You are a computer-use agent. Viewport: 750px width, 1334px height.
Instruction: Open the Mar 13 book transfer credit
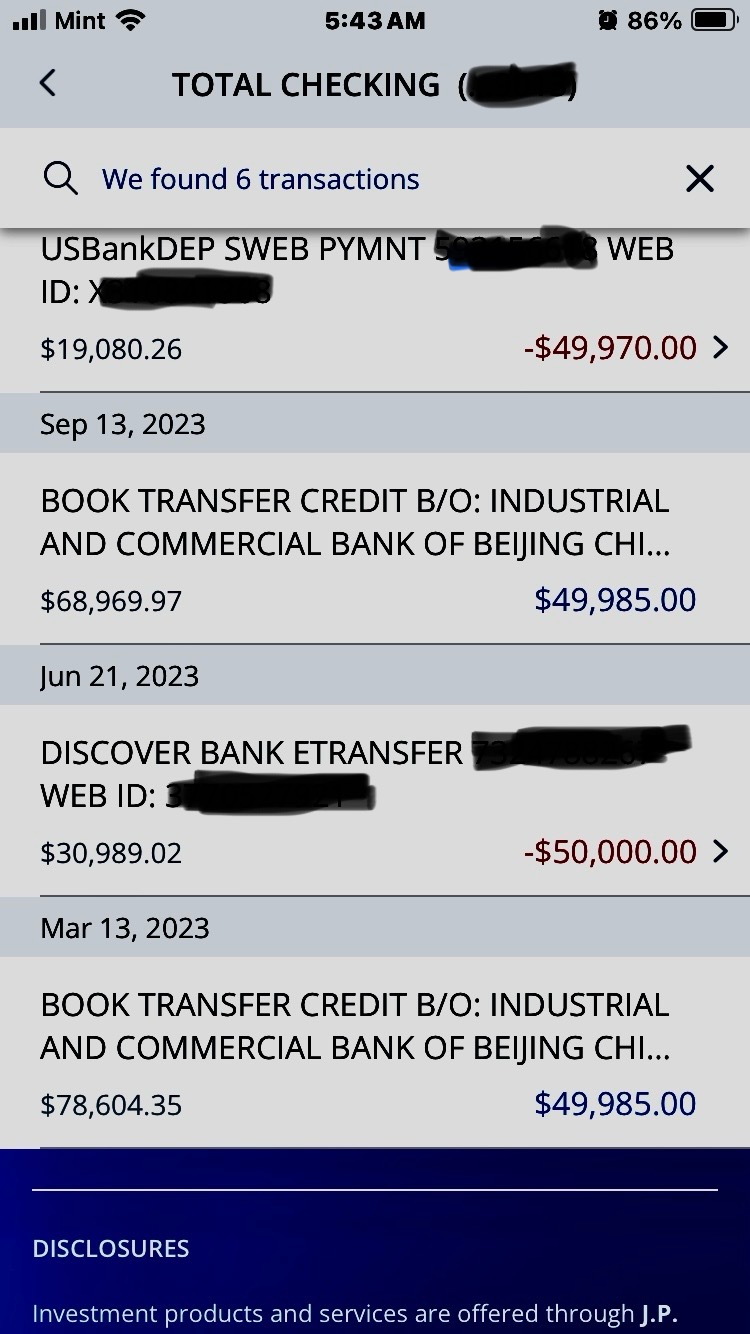[x=375, y=1053]
